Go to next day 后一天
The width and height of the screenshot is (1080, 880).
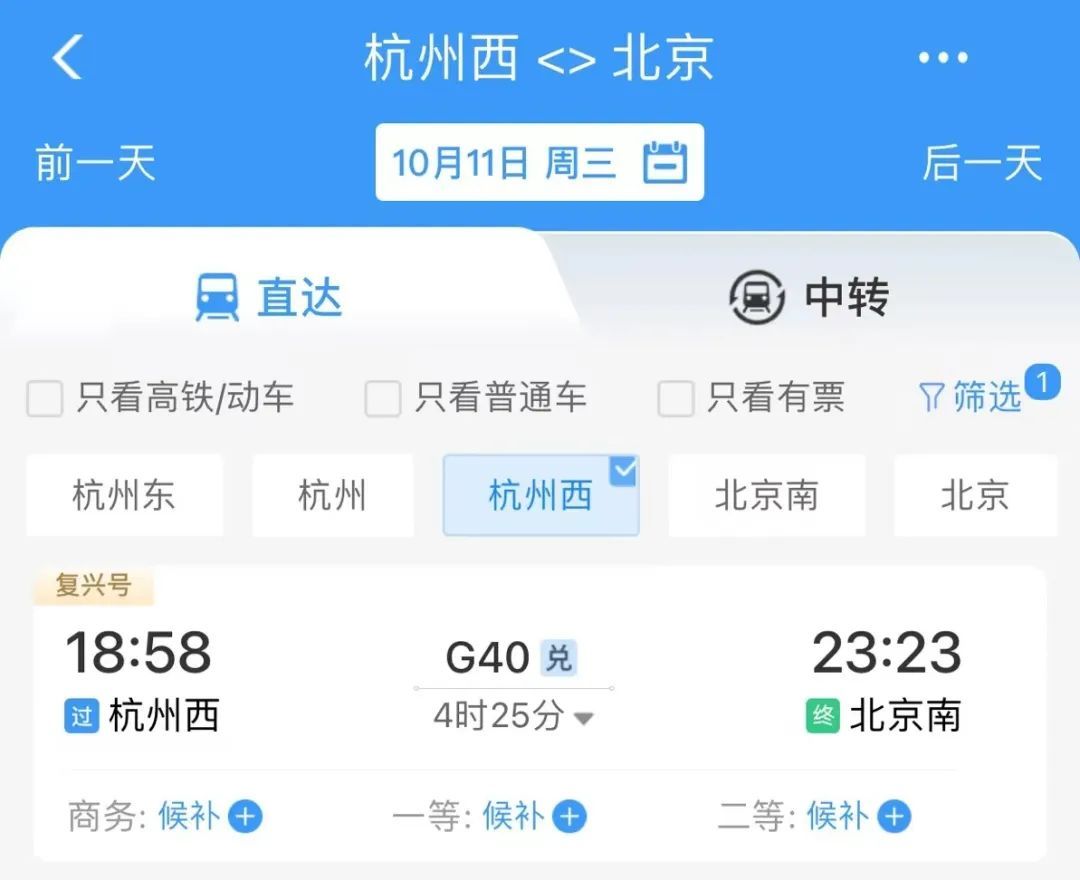click(x=982, y=163)
